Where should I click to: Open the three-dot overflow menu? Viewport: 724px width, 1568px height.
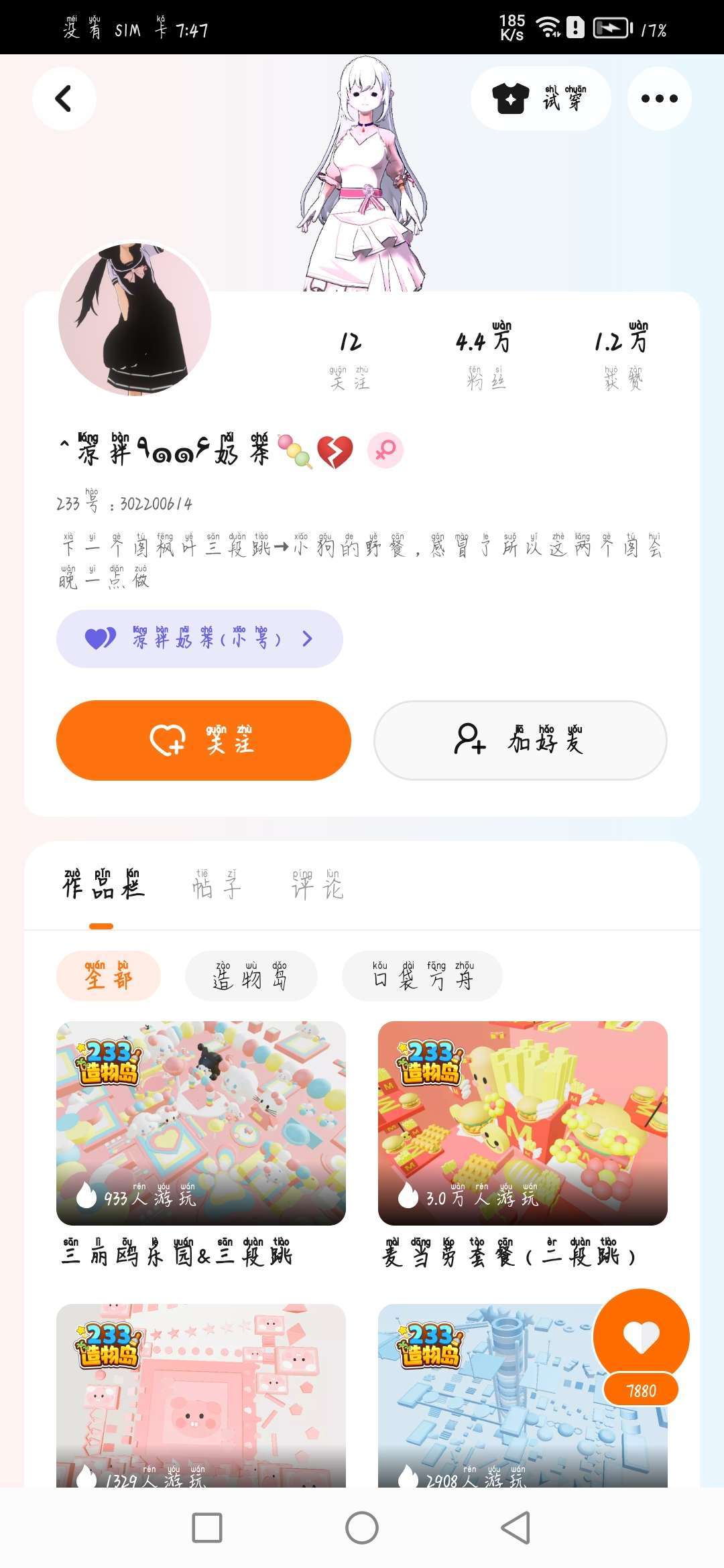(x=659, y=99)
